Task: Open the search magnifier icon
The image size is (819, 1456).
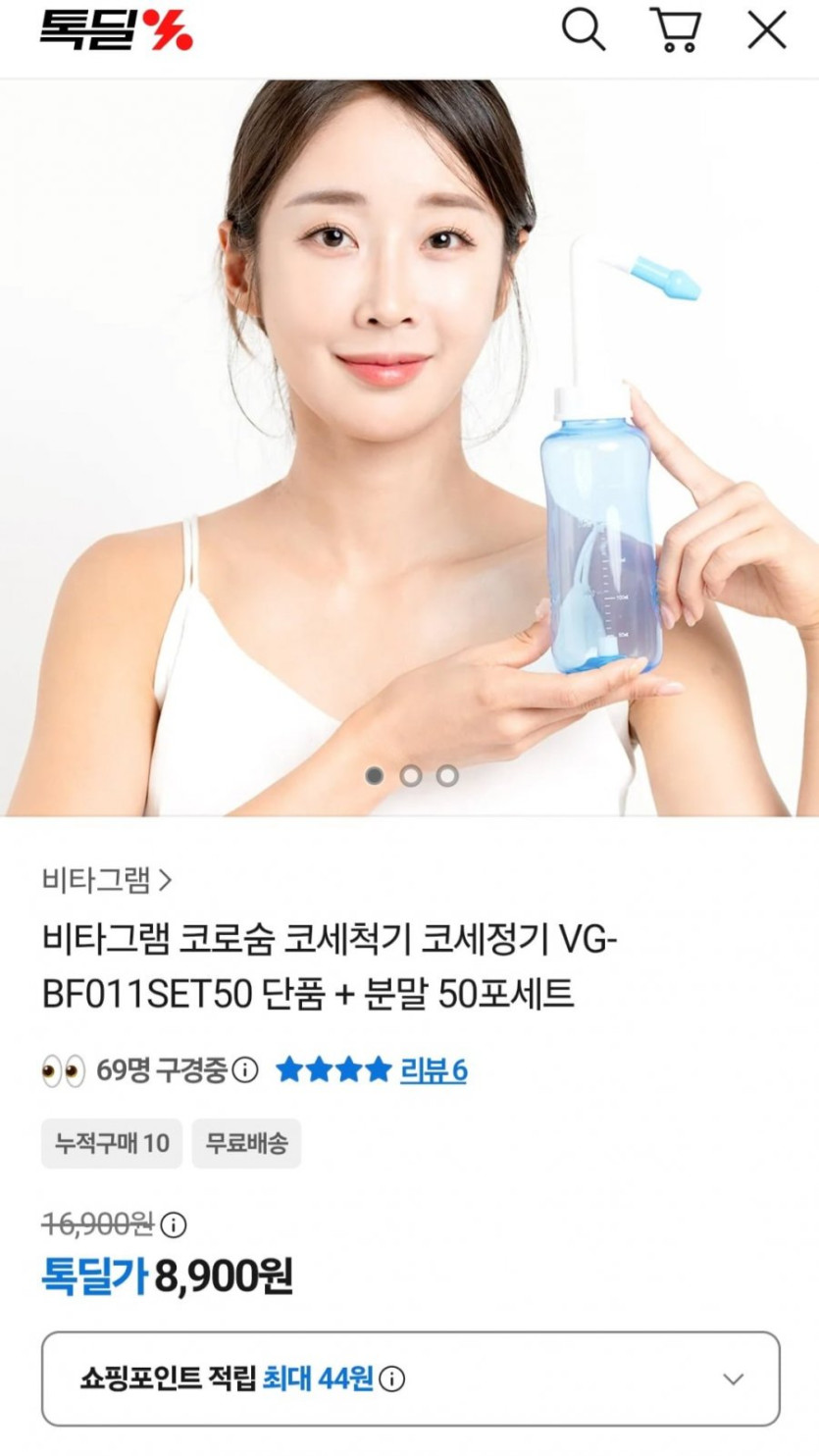Action: coord(584,29)
